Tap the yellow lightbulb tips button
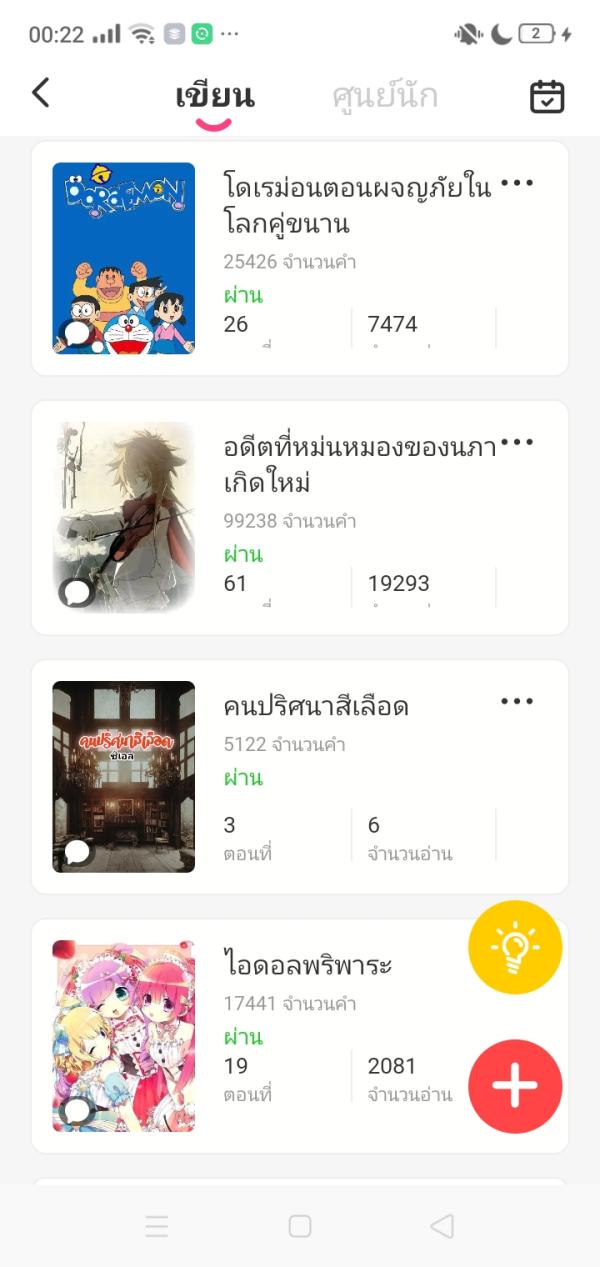Viewport: 600px width, 1267px height. (x=515, y=947)
